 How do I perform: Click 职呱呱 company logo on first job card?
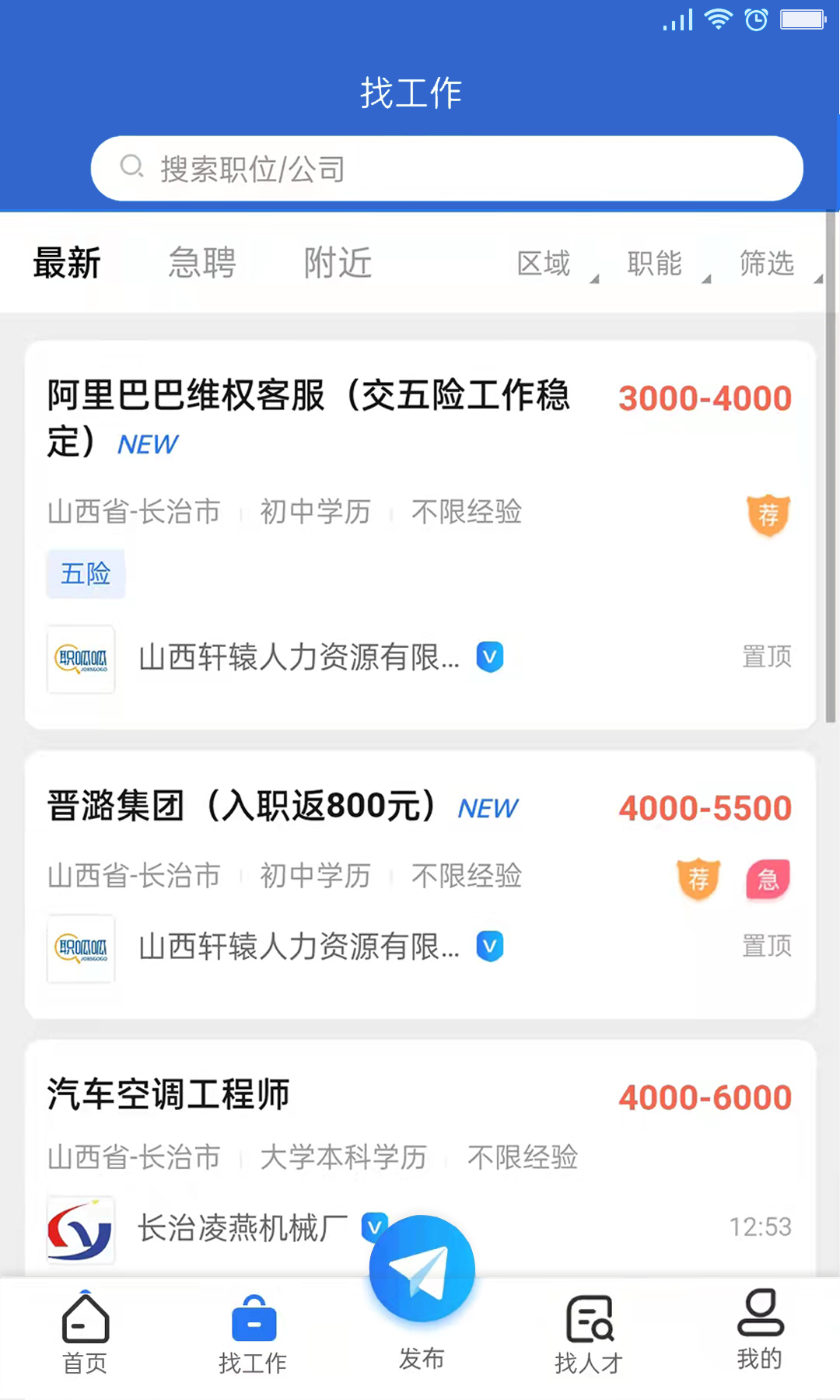pyautogui.click(x=81, y=660)
